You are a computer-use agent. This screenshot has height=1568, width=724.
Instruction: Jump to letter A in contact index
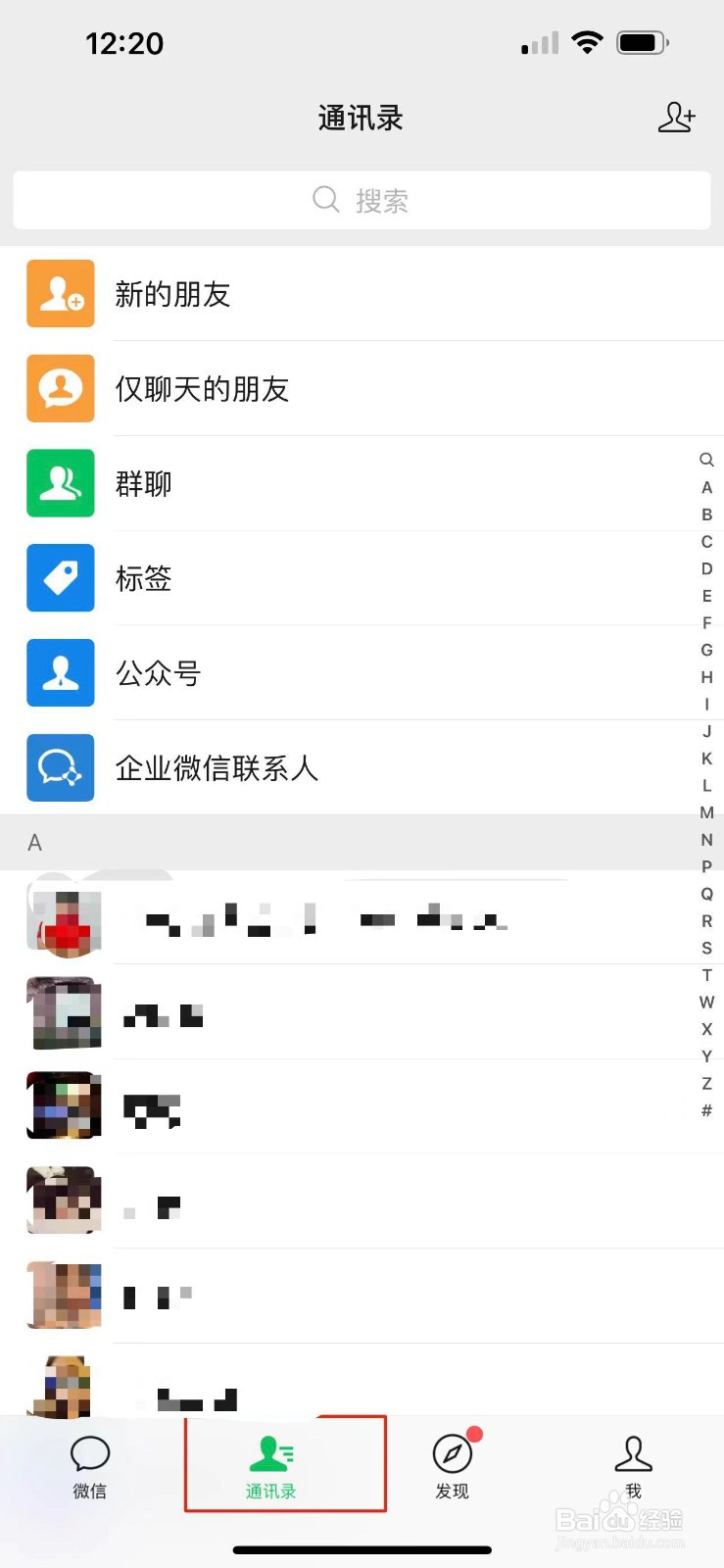click(706, 487)
